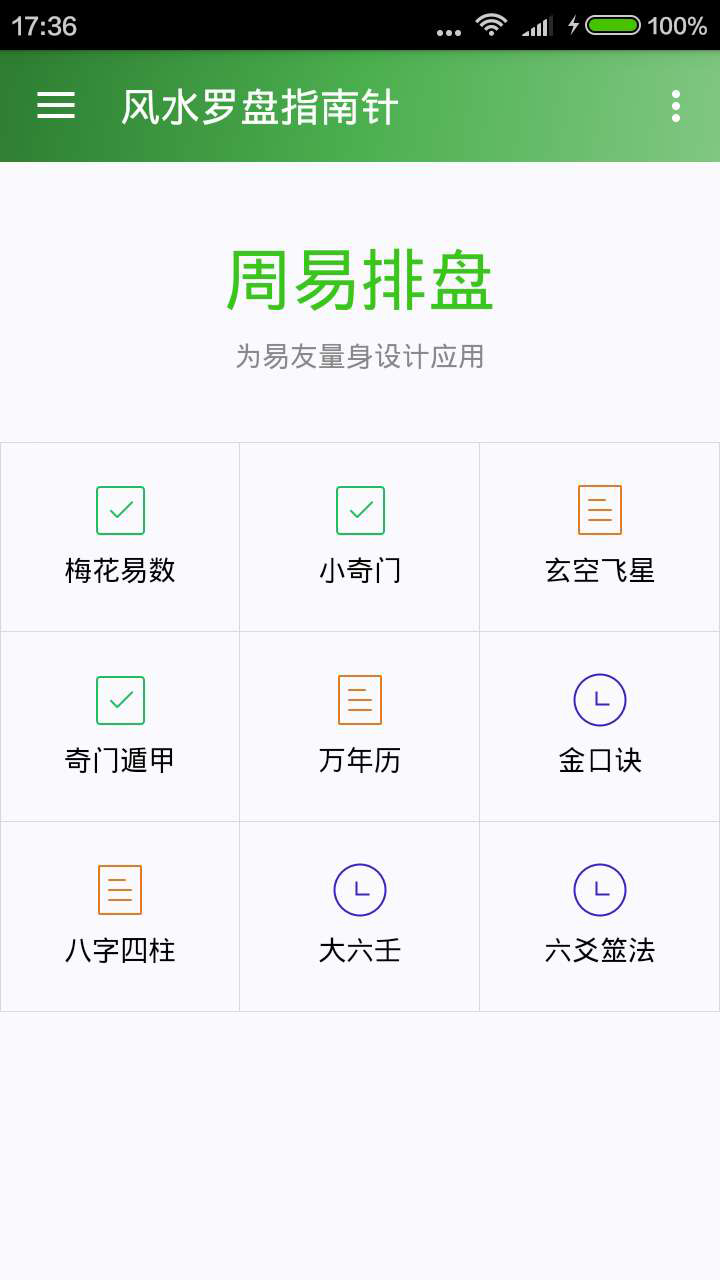The width and height of the screenshot is (720, 1280).
Task: Select the 小奇门 grid item
Action: point(360,537)
